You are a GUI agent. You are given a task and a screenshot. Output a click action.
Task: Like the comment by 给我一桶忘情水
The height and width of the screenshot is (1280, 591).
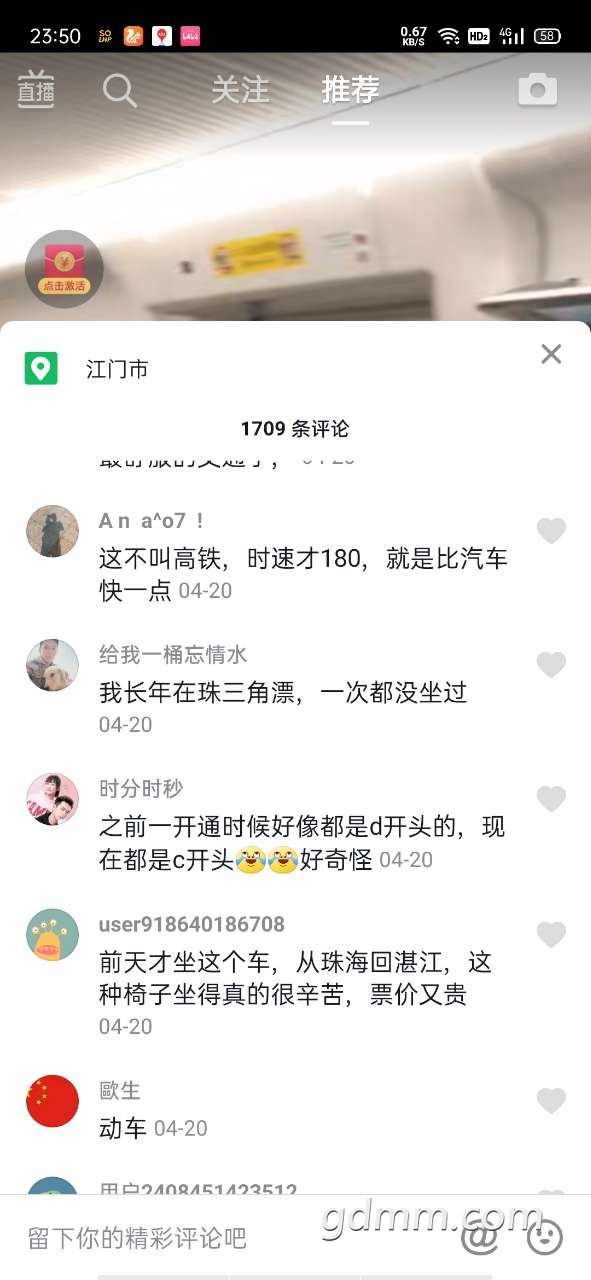click(551, 665)
